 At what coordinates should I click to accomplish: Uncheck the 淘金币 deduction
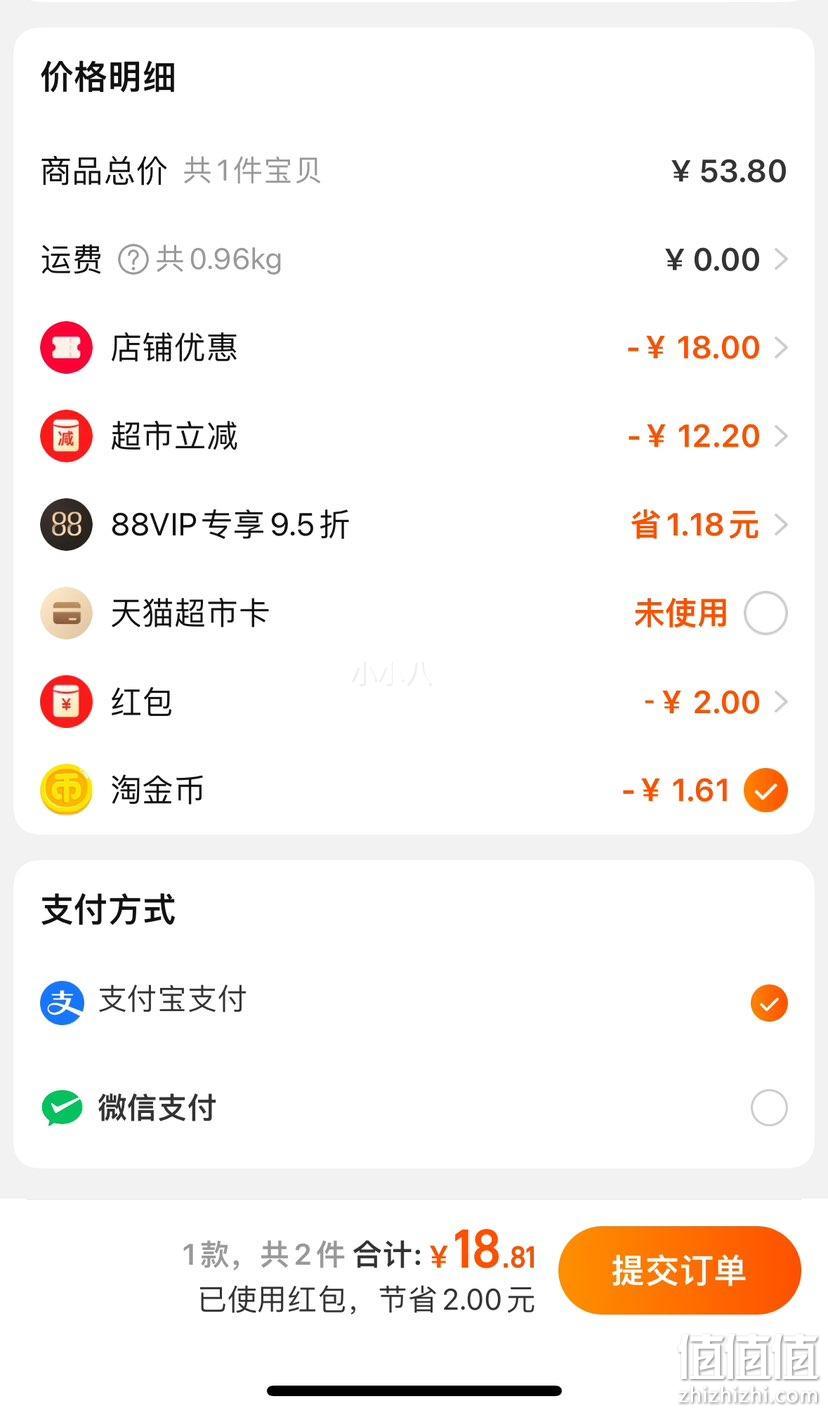coord(765,790)
